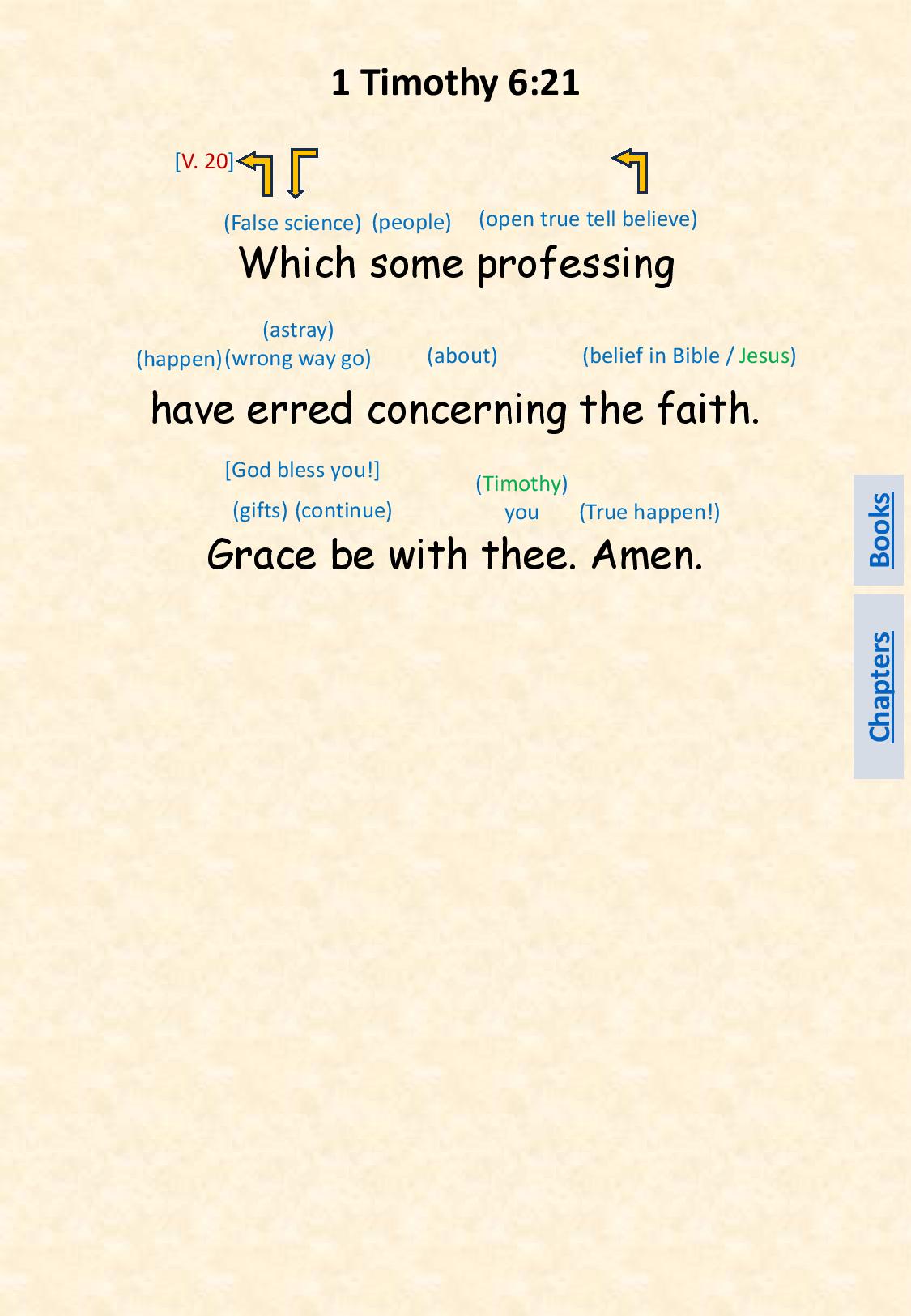This screenshot has width=911, height=1316.
Task: Go to the Chapters link
Action: click(x=879, y=687)
